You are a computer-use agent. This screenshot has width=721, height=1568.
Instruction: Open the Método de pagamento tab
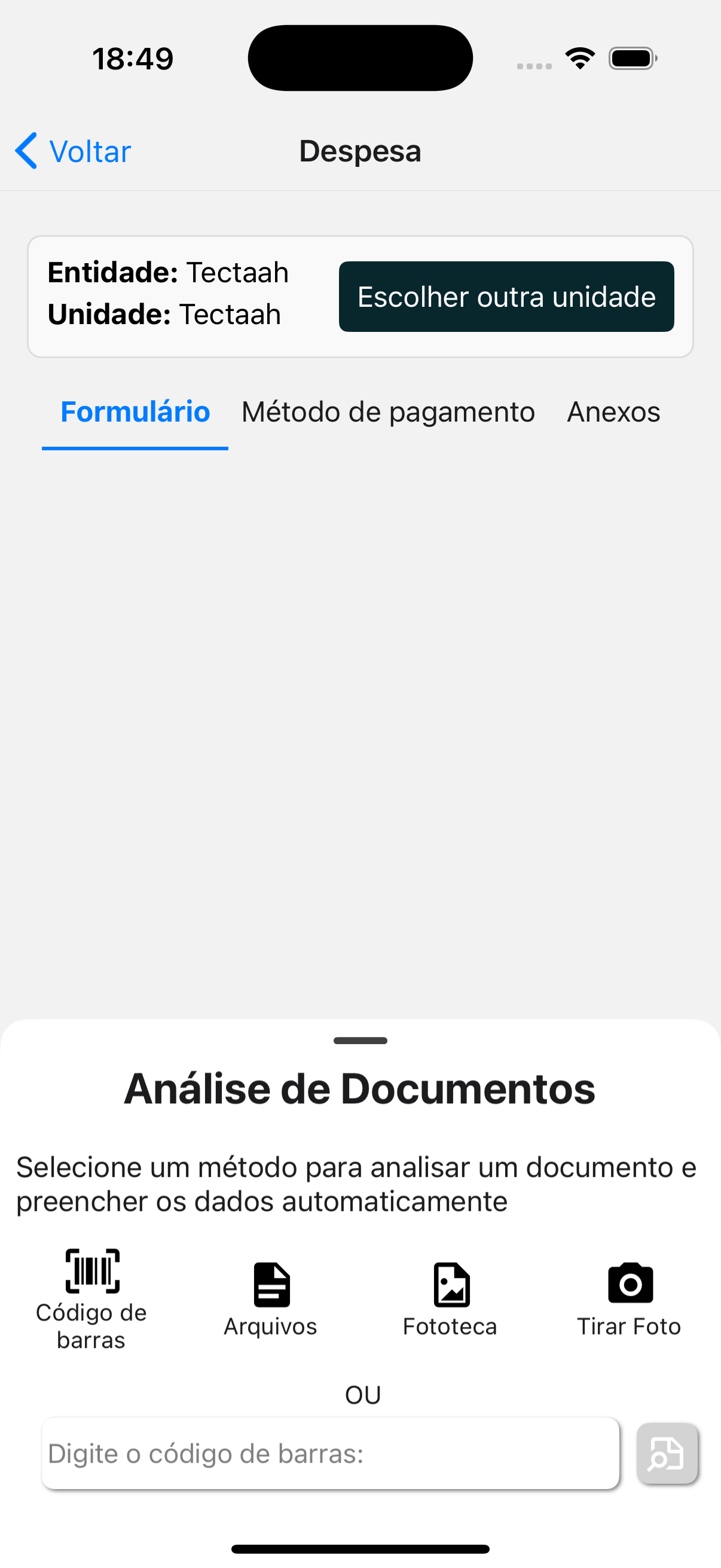pyautogui.click(x=388, y=412)
